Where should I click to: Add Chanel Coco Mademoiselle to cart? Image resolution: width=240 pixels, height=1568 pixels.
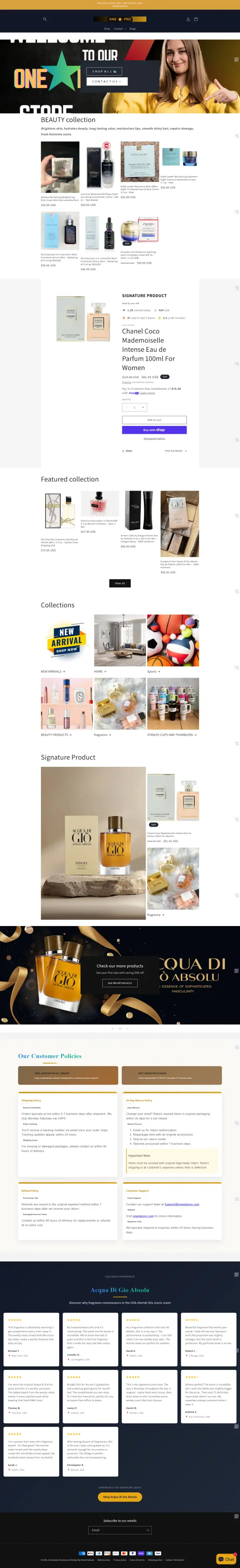pyautogui.click(x=154, y=420)
